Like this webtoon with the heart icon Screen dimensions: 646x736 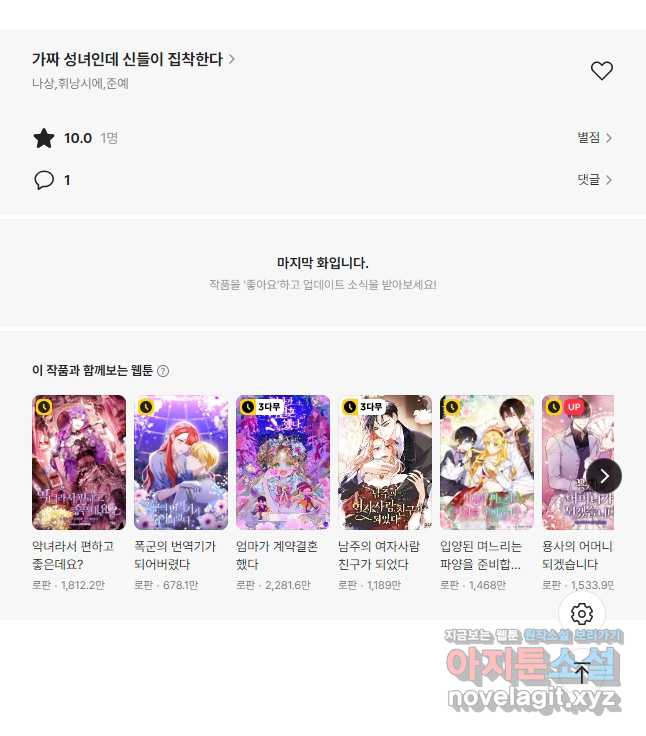(601, 71)
